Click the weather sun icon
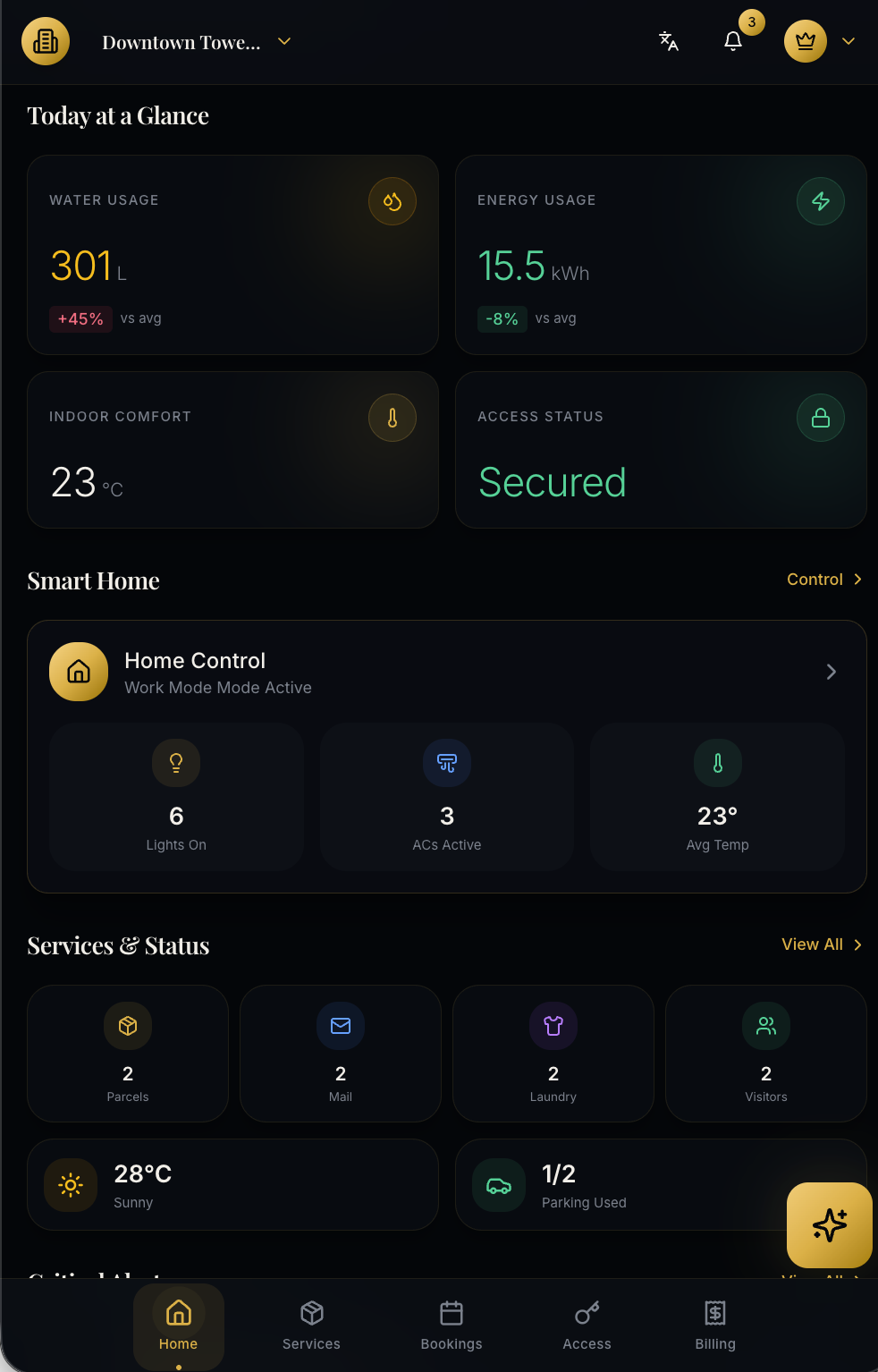The height and width of the screenshot is (1372, 878). (71, 1185)
